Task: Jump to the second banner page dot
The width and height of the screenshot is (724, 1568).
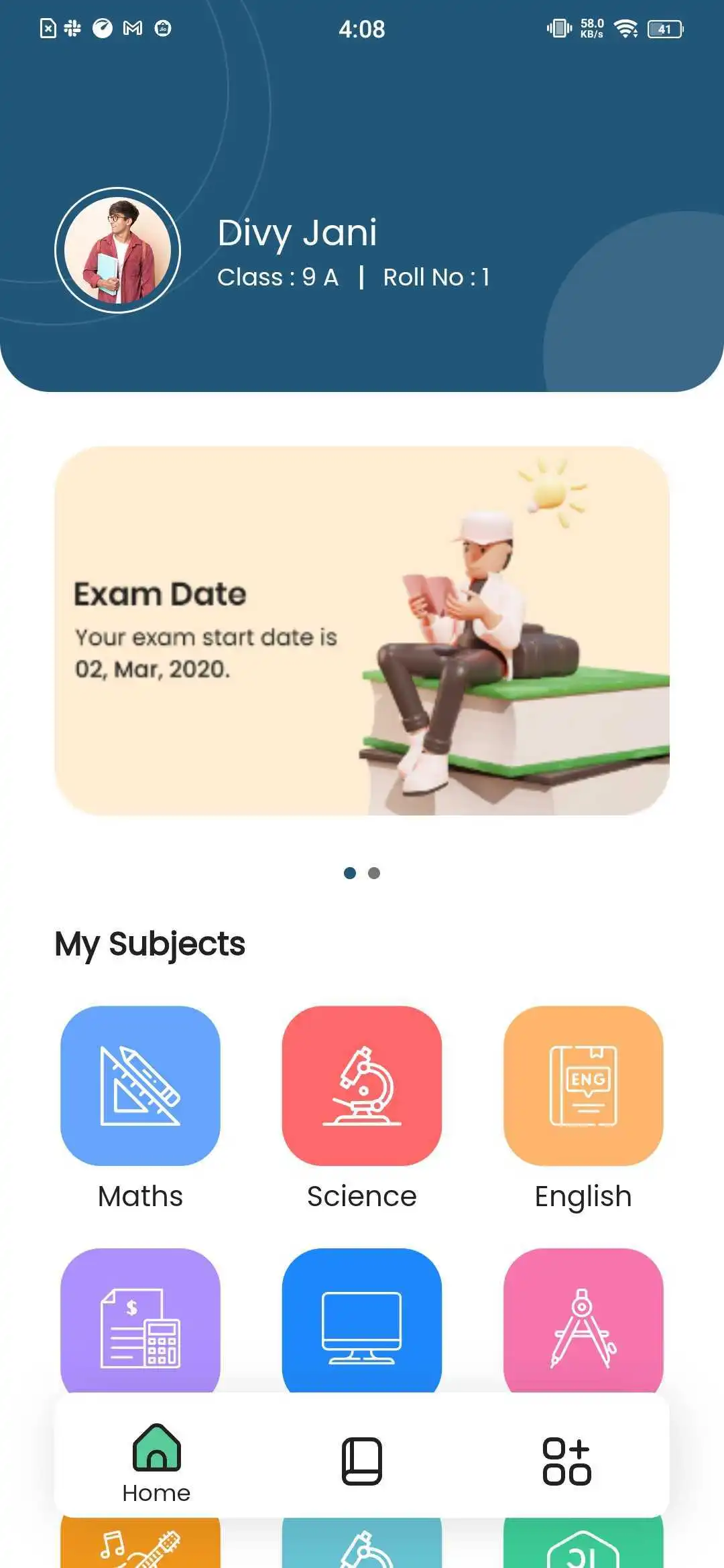Action: (374, 872)
